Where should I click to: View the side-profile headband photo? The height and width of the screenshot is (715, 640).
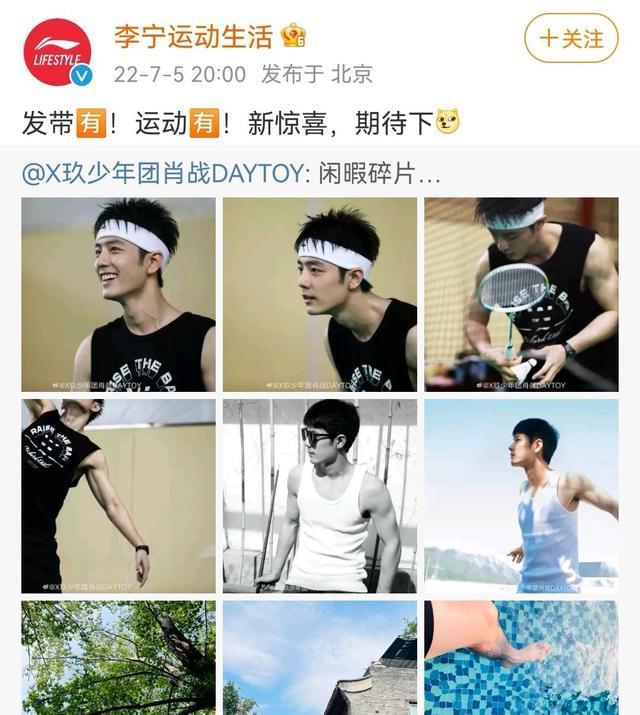319,294
